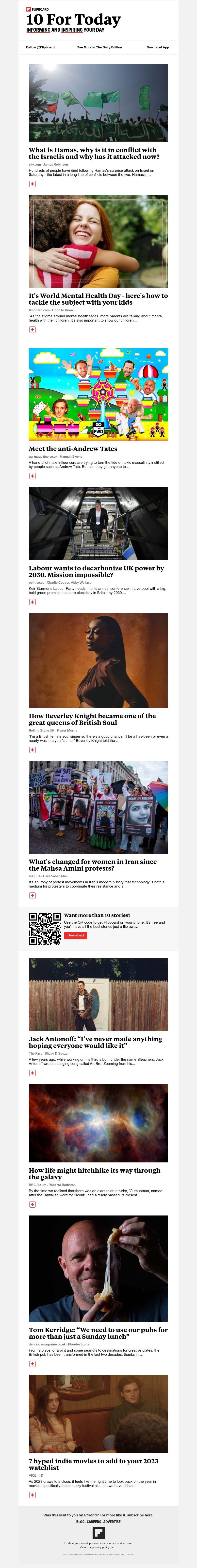Open the article on women in Iran
This screenshot has width=197, height=1568.
click(92, 864)
